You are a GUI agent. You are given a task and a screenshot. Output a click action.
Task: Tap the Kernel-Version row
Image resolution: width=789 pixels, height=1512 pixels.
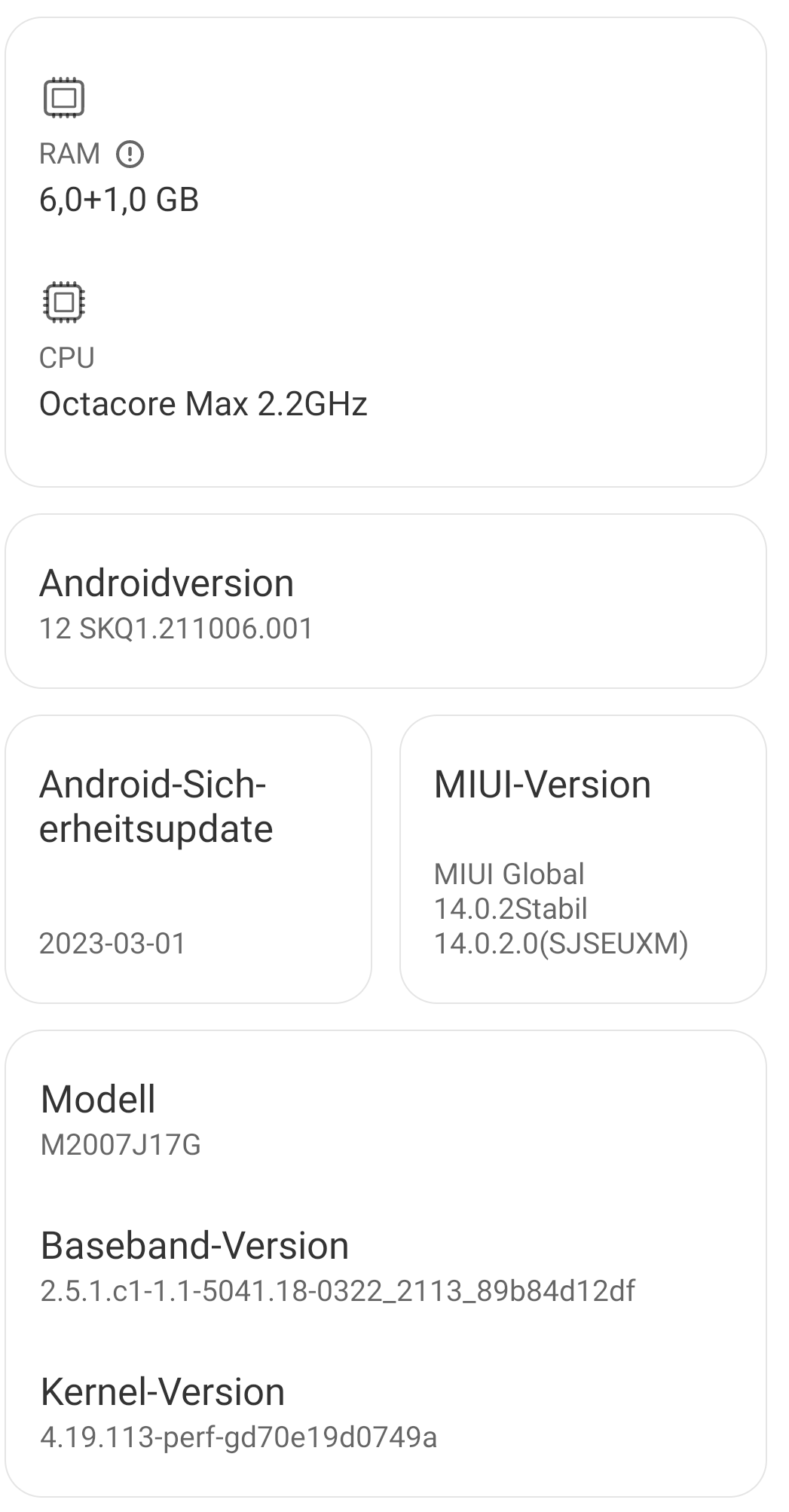[385, 1412]
